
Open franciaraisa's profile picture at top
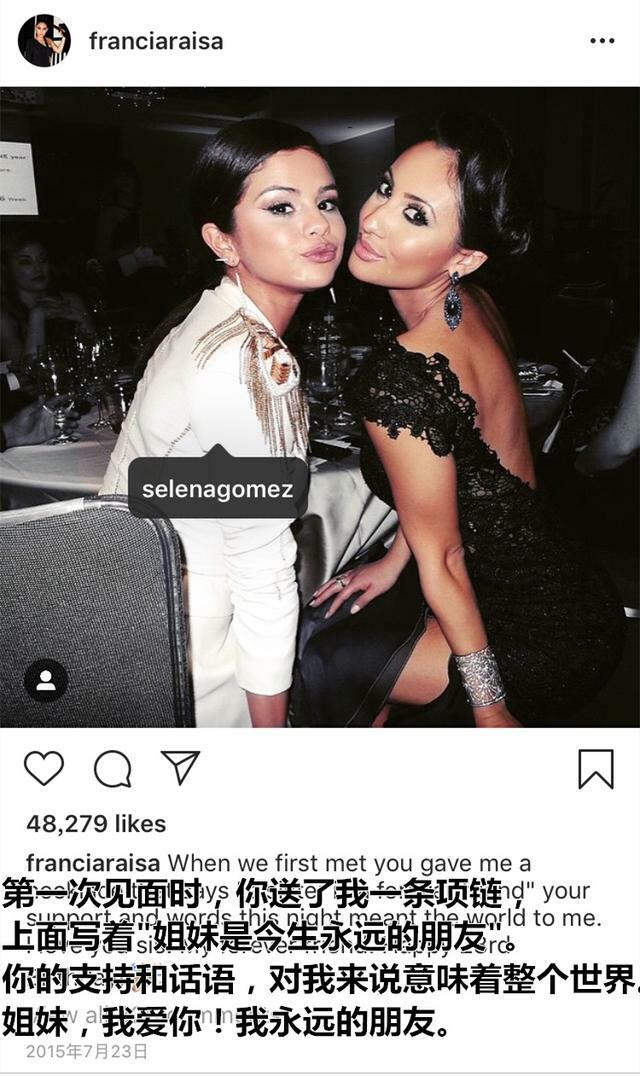(44, 41)
